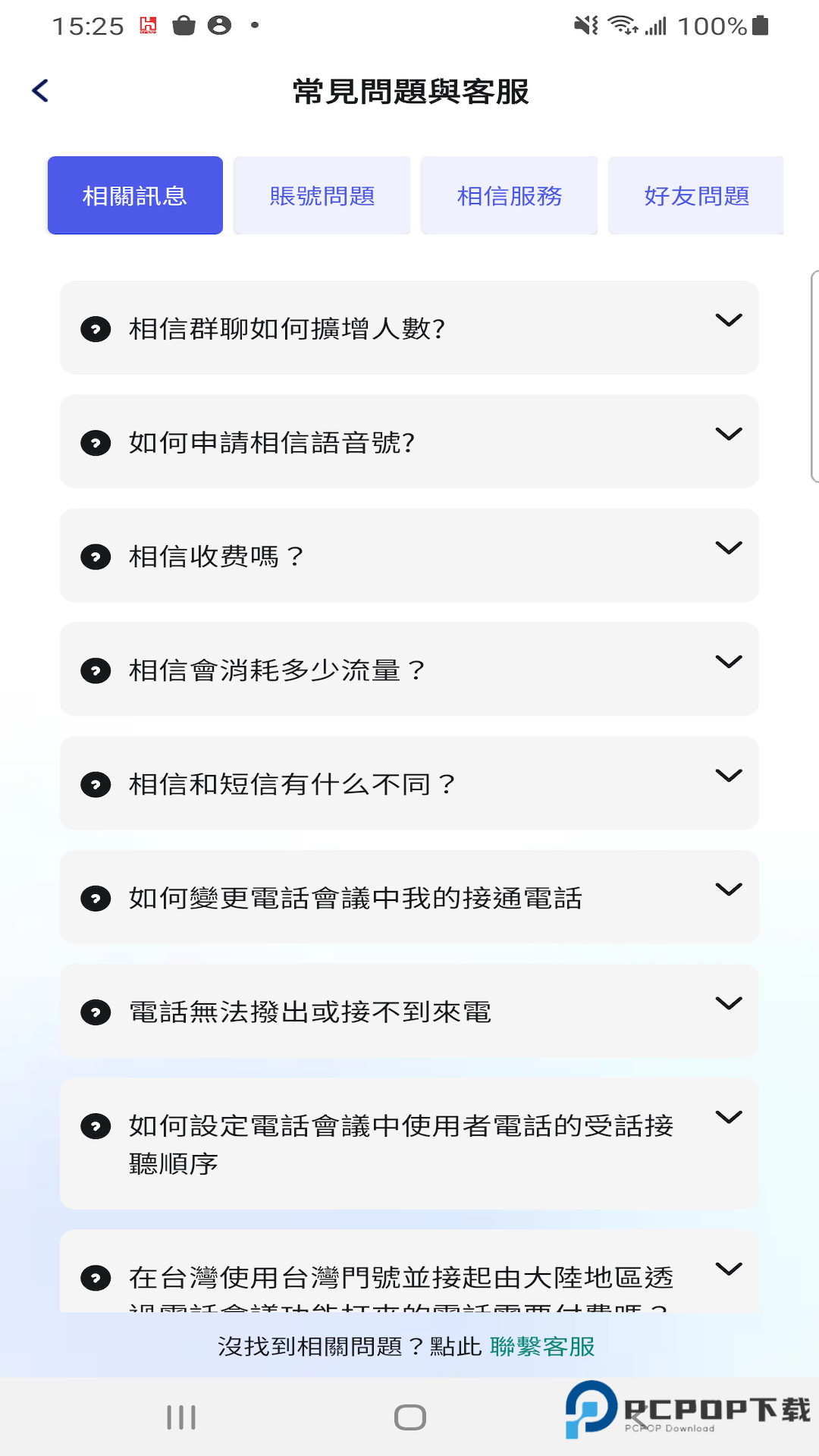Expand the 相信群聊如何擴增人數 question
Image resolution: width=819 pixels, height=1456 pixels.
point(409,328)
